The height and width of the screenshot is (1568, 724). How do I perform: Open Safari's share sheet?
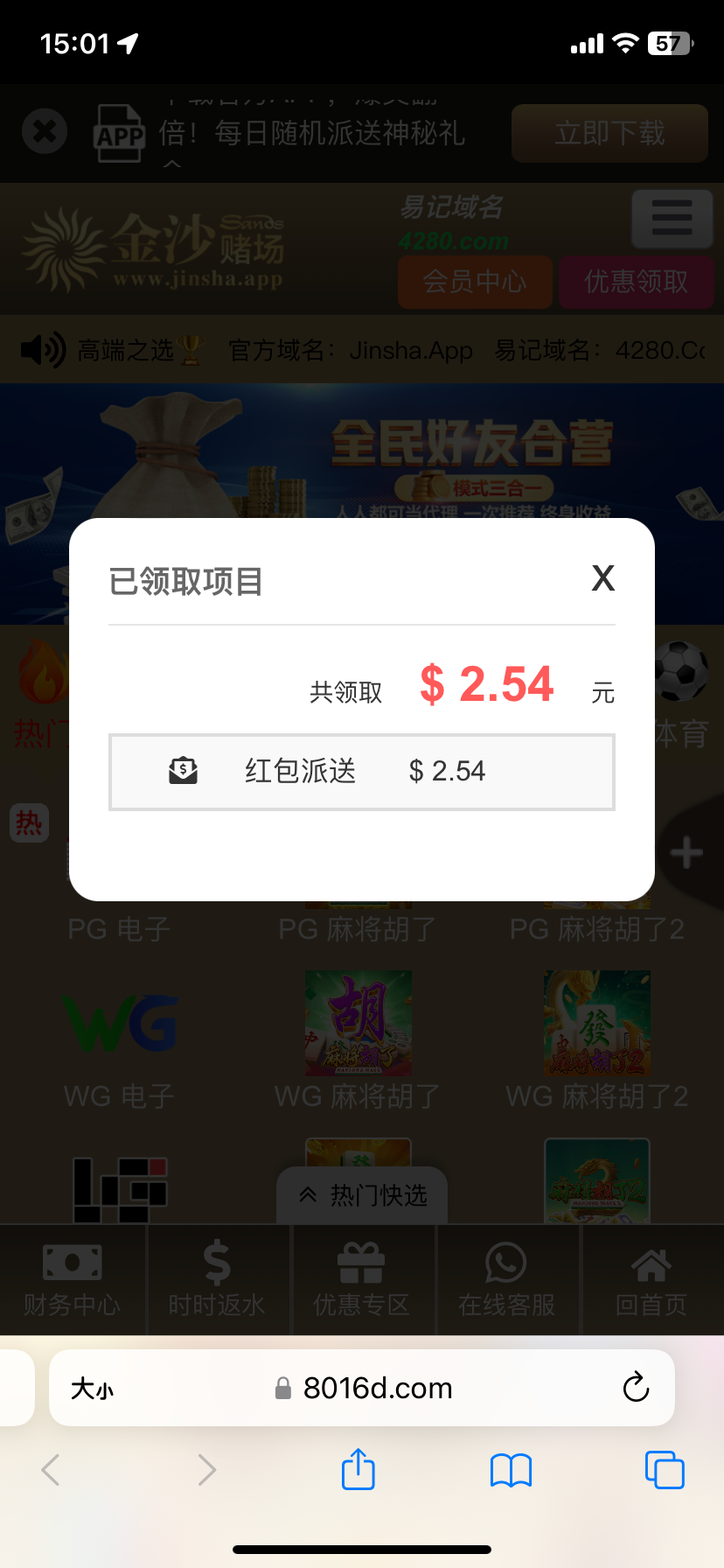point(359,1469)
